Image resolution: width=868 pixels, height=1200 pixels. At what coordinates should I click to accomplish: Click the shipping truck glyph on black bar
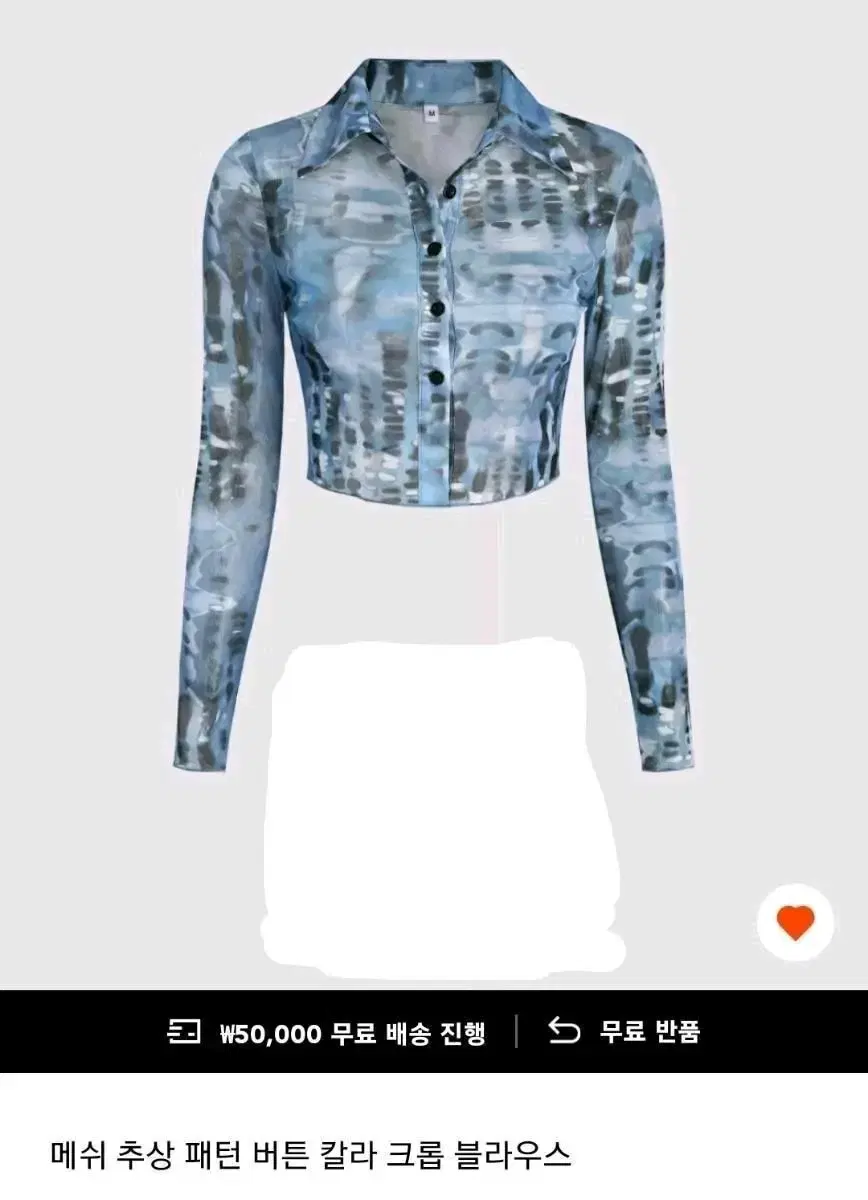pos(183,1034)
